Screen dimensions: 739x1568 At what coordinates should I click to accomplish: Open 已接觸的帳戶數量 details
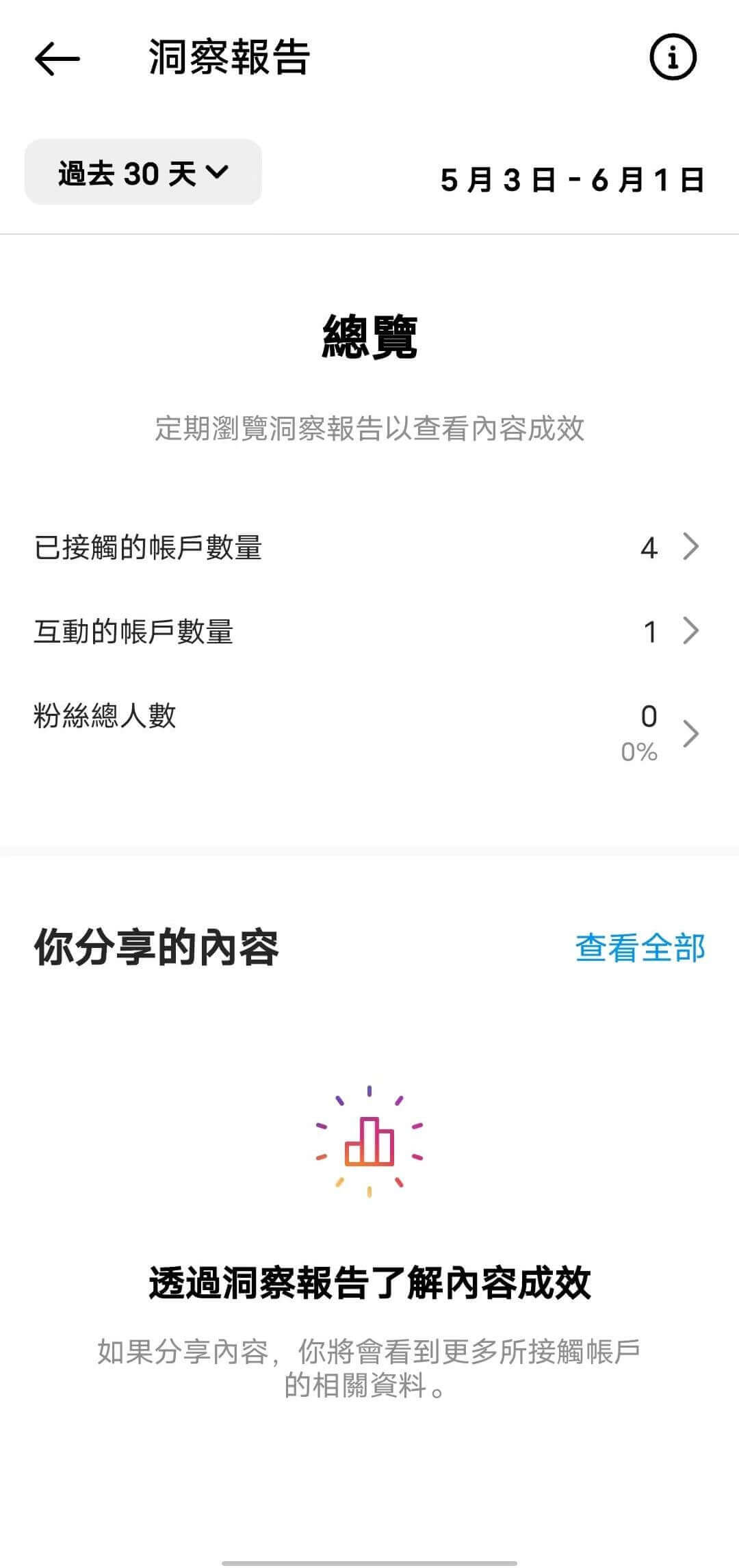(368, 548)
